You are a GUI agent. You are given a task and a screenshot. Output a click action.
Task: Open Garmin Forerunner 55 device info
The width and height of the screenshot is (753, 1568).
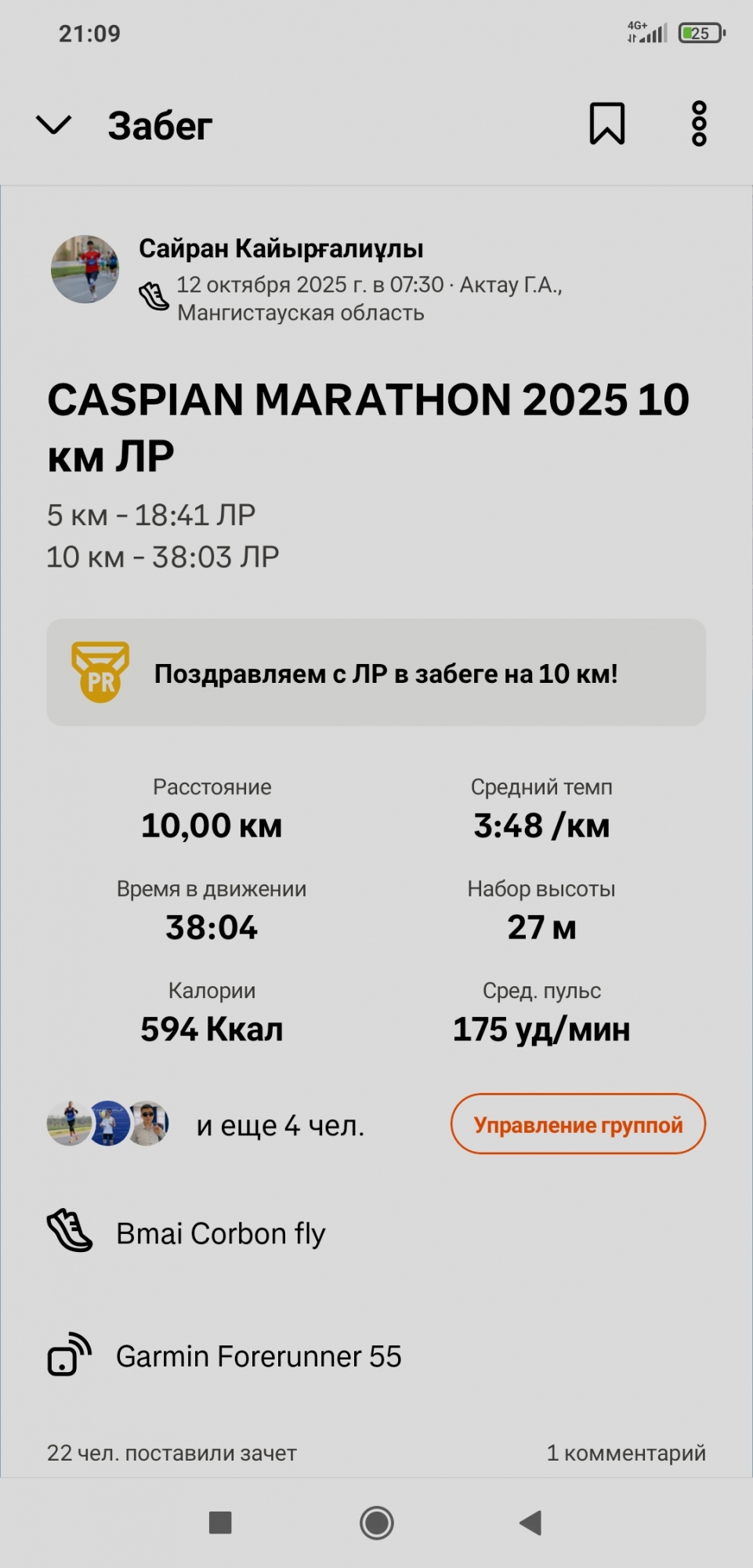(x=258, y=1356)
